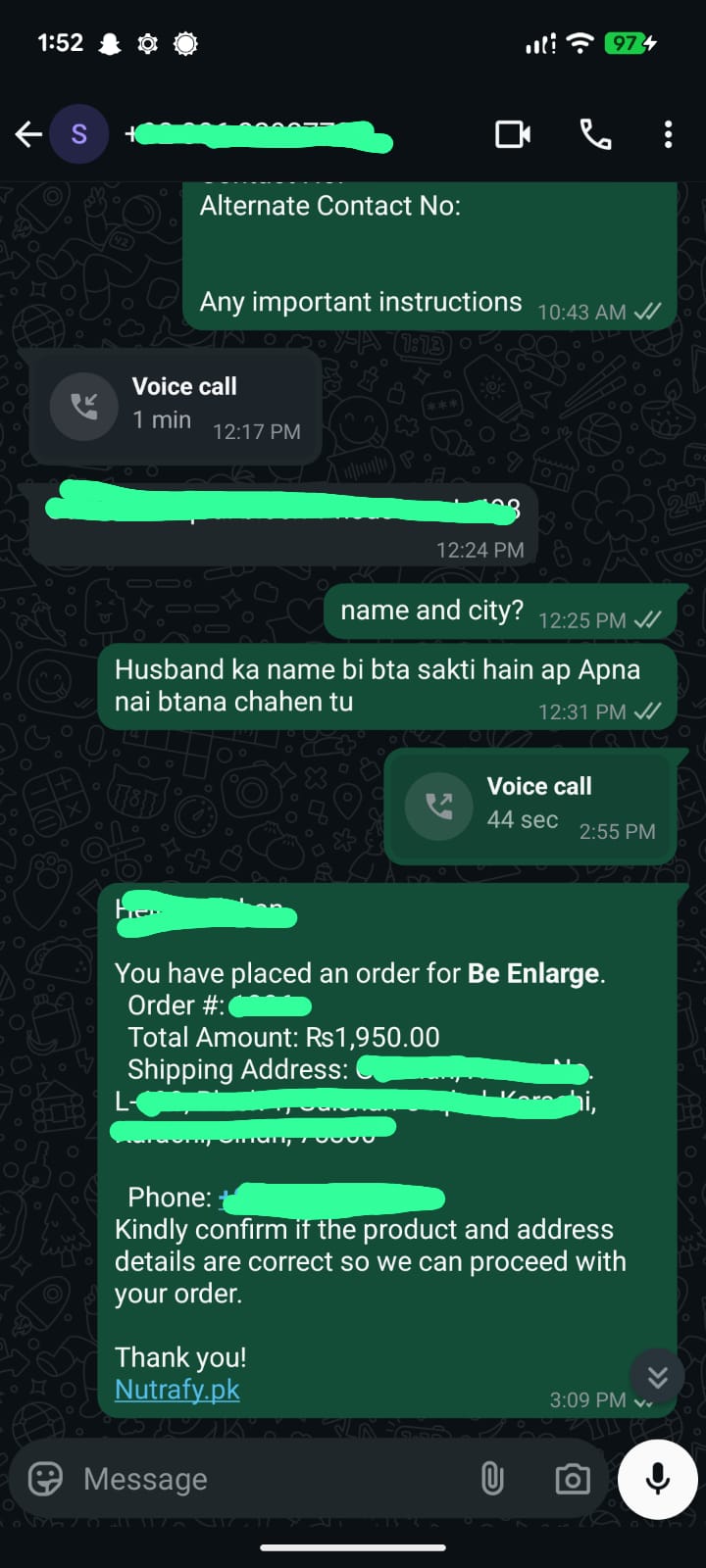The height and width of the screenshot is (1568, 706).
Task: Redial the 2:55 PM voice call
Action: pyautogui.click(x=439, y=806)
